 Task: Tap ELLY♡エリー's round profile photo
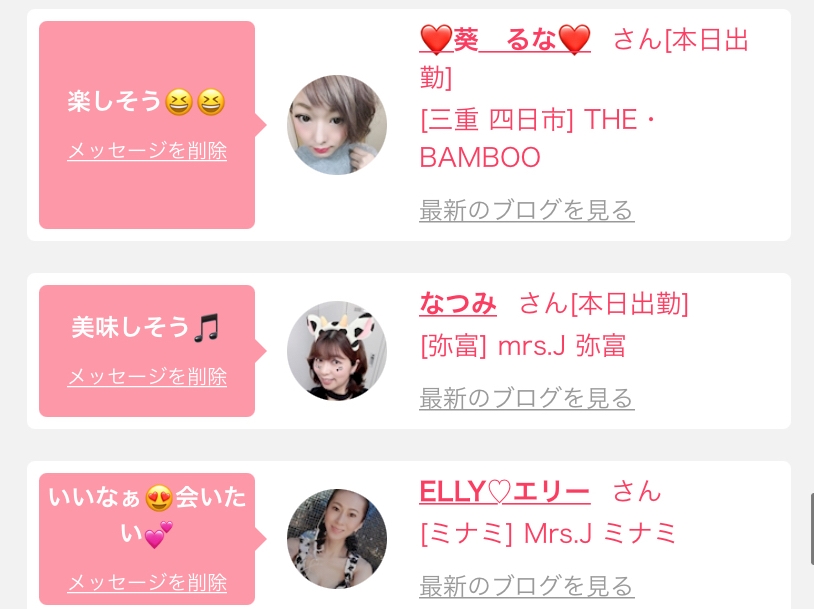337,539
